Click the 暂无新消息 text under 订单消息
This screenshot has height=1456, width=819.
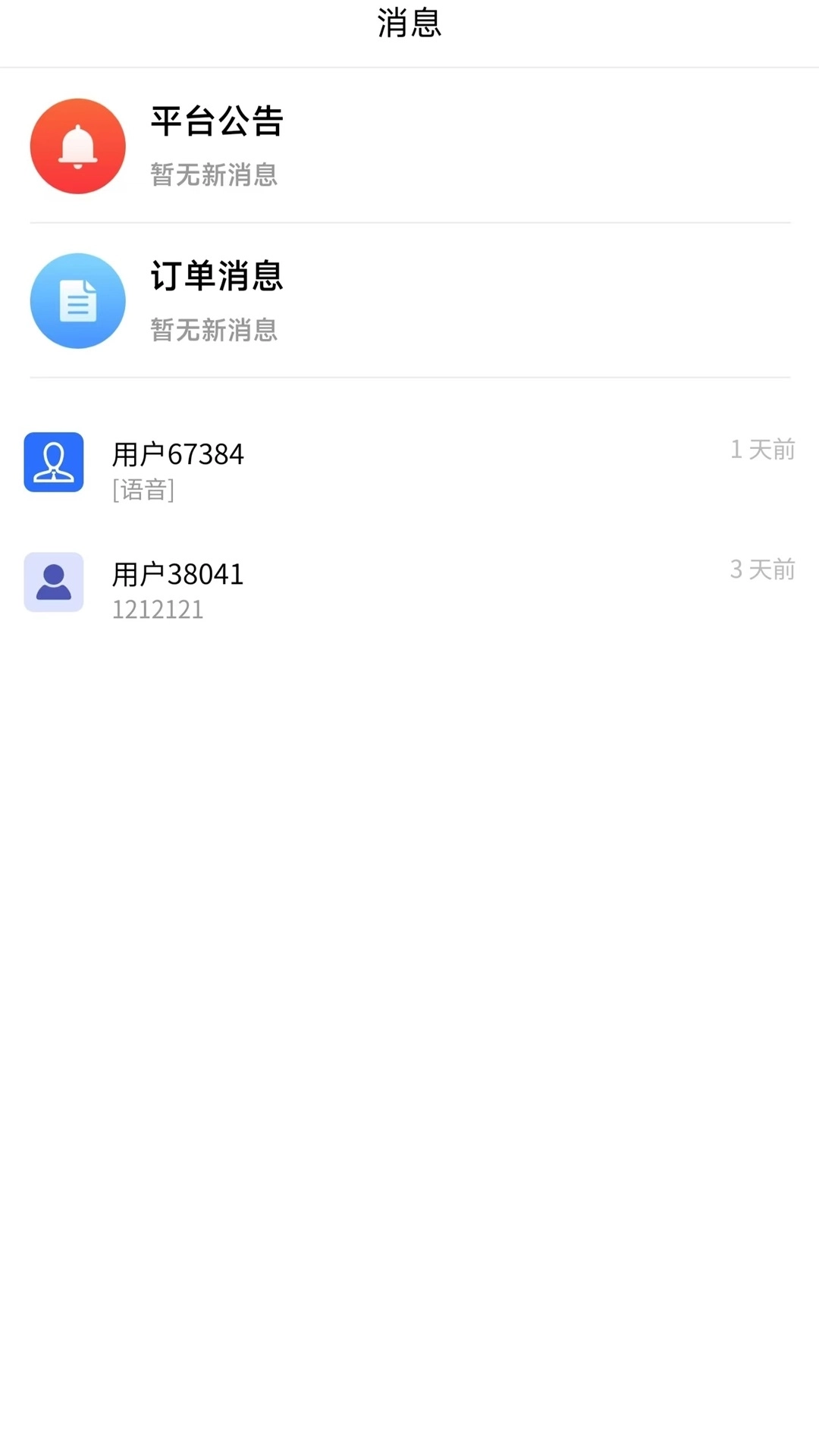[x=214, y=331]
